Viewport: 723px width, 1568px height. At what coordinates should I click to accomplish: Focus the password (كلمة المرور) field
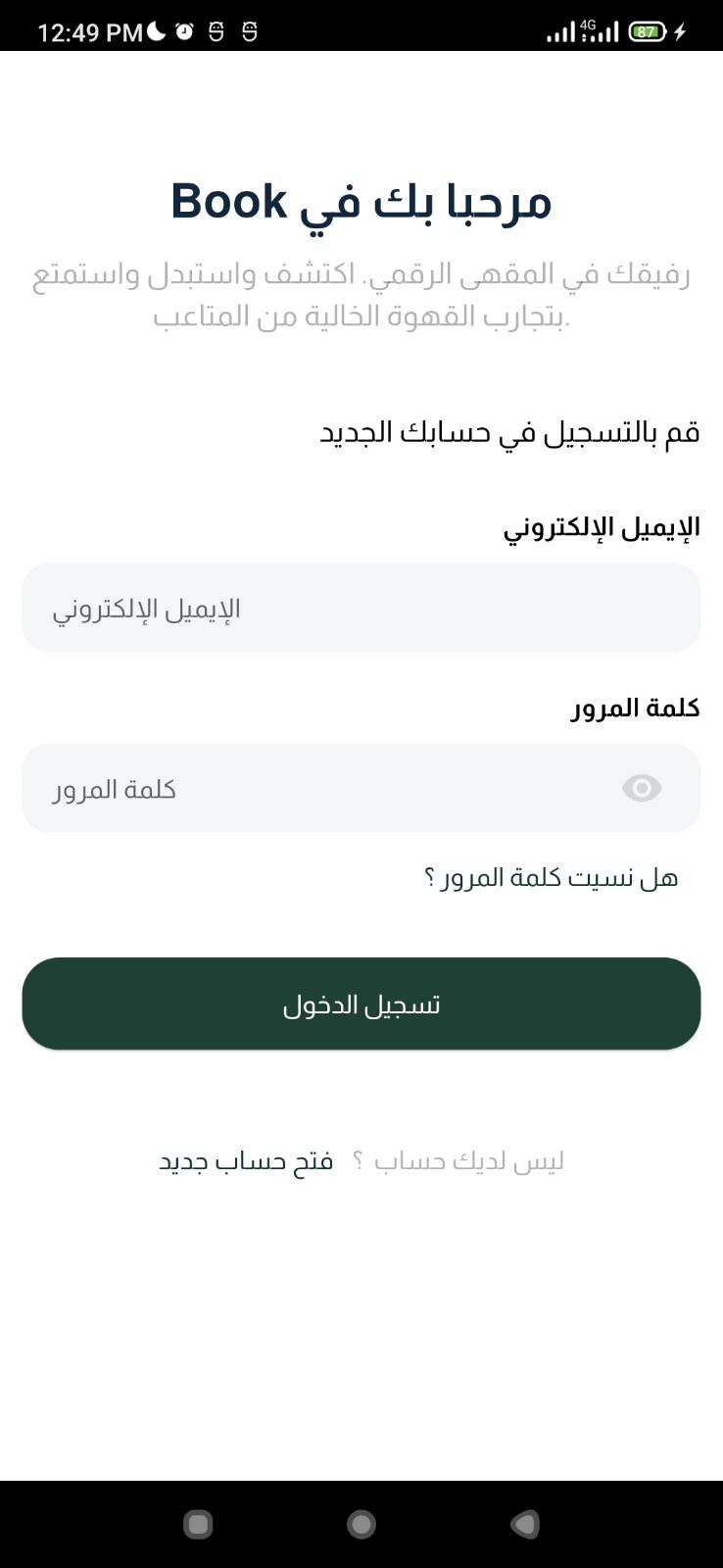coord(361,788)
